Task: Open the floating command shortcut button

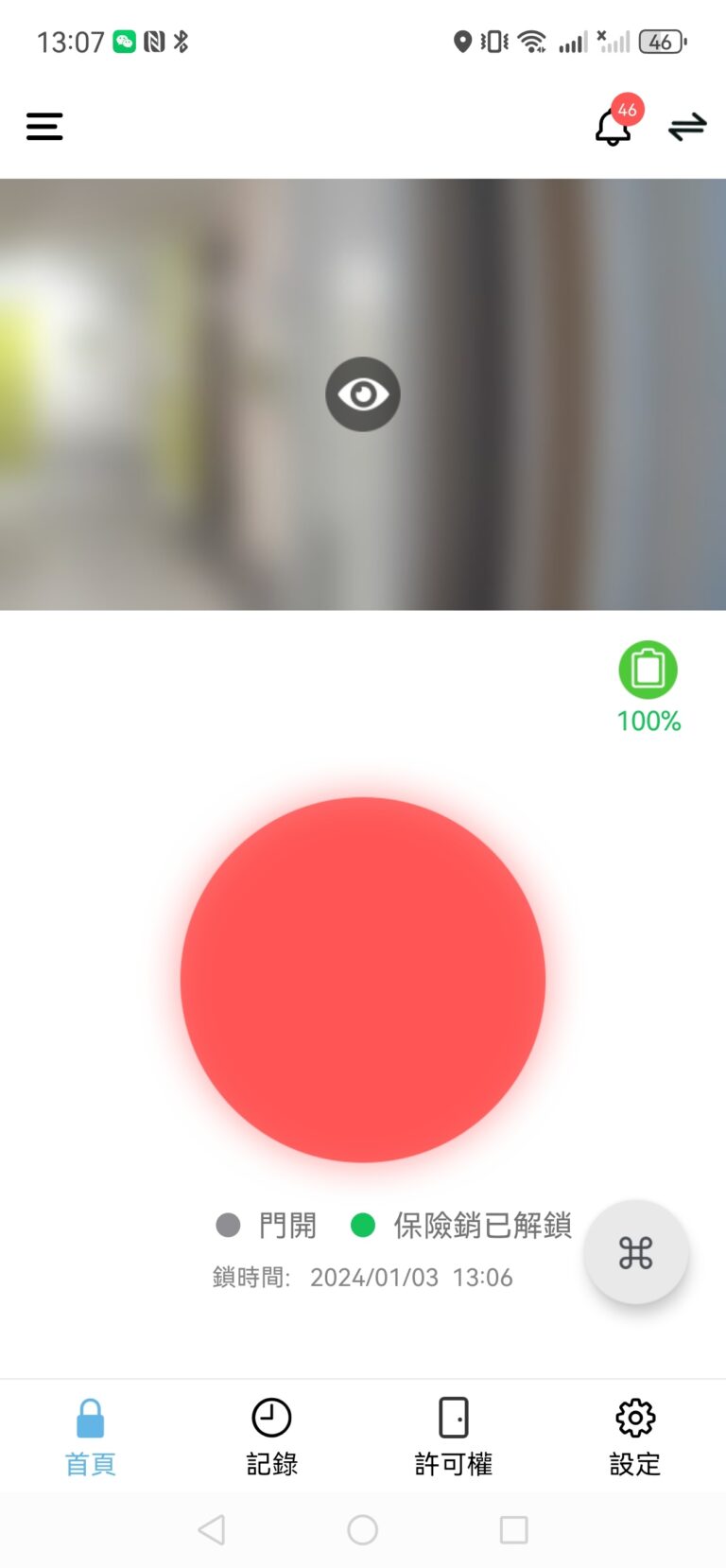Action: click(635, 1253)
